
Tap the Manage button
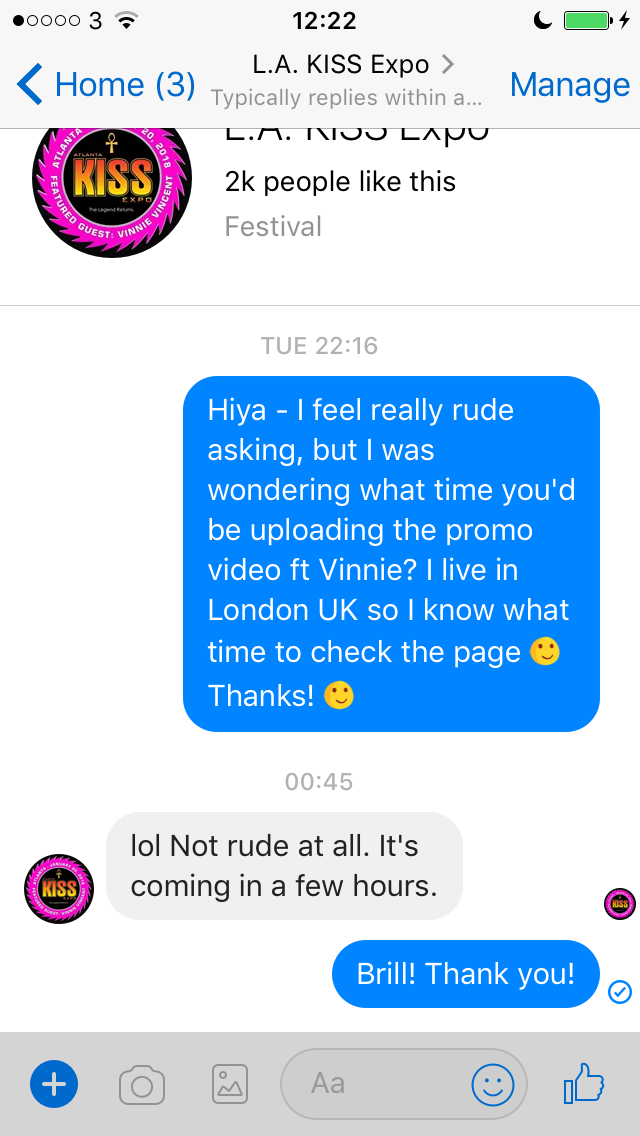pos(570,84)
